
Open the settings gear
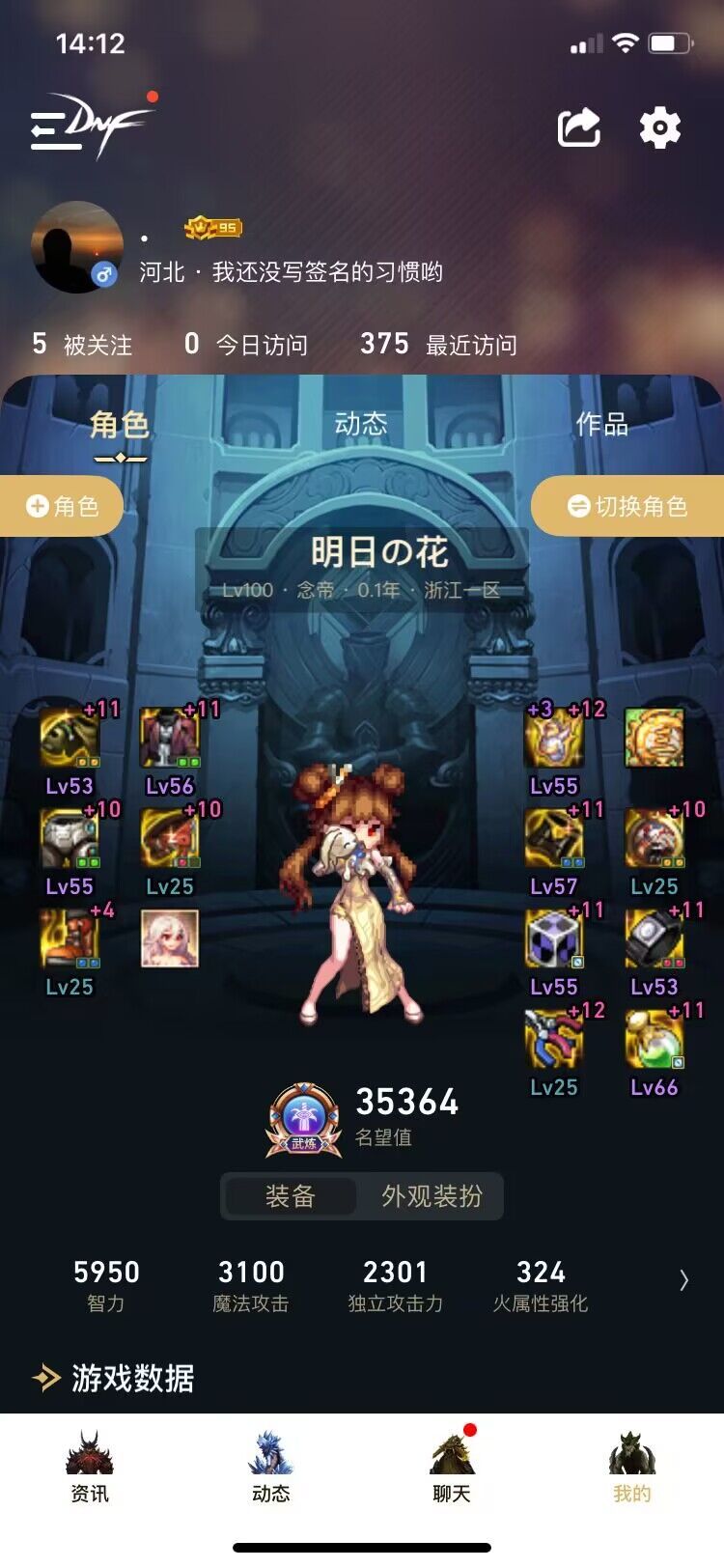[x=660, y=127]
